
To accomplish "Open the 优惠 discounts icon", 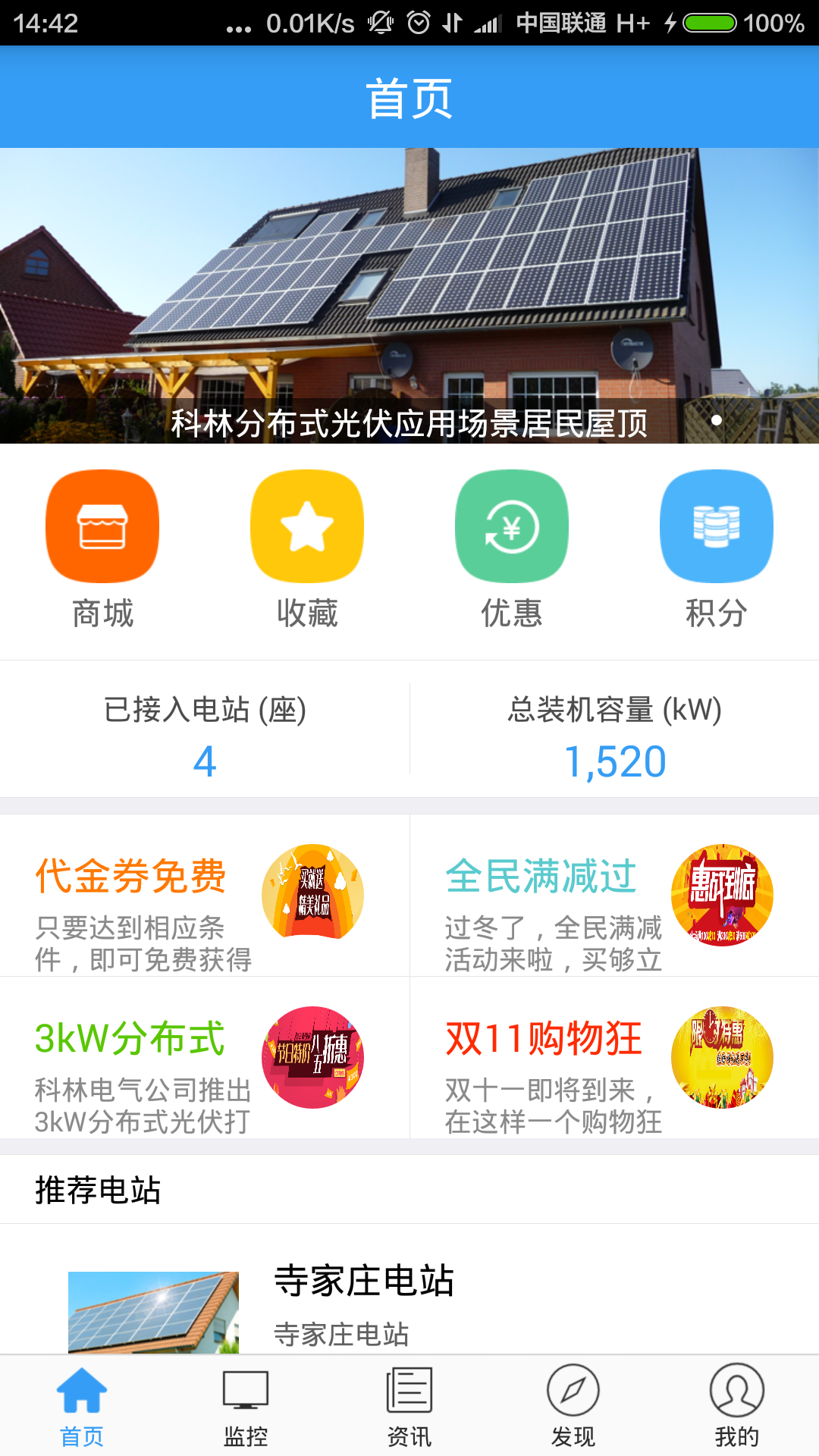I will pos(511,526).
